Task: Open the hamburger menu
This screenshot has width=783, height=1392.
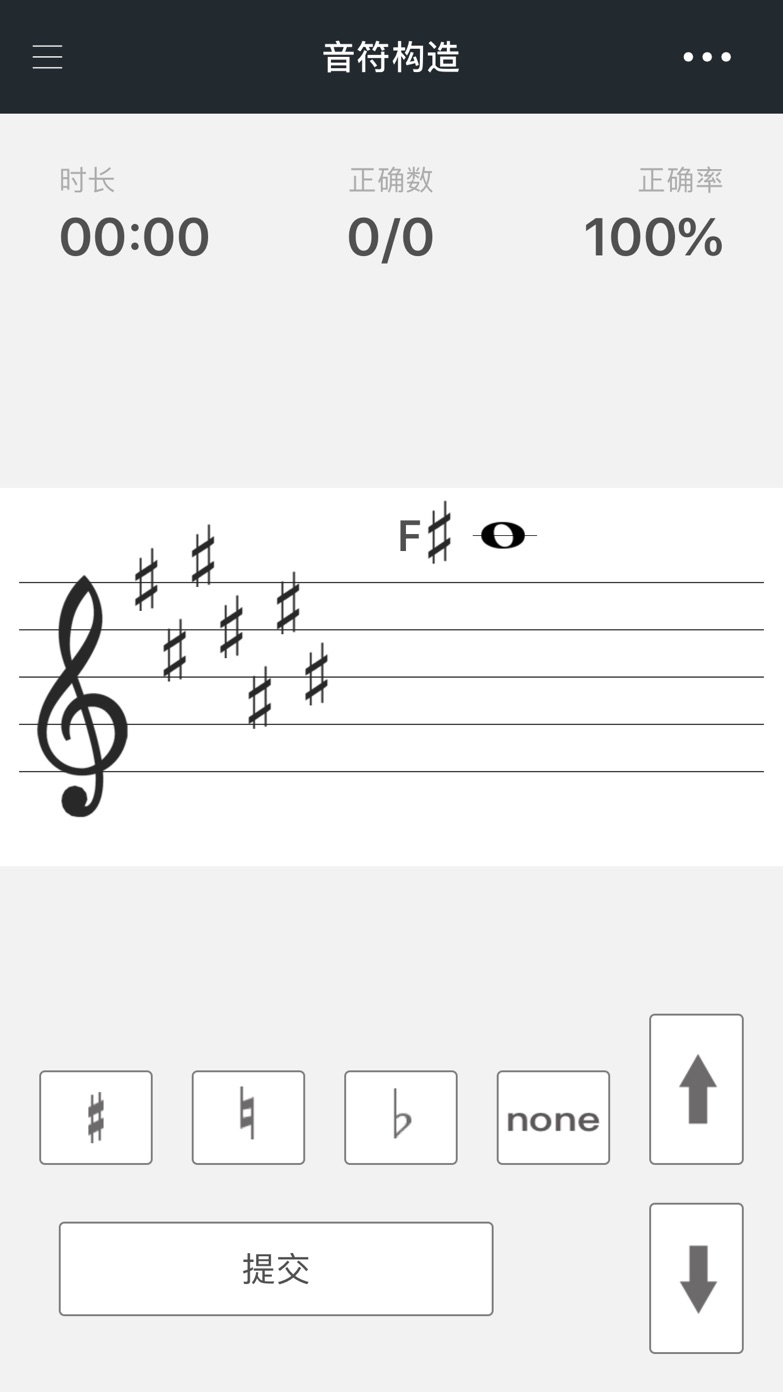Action: point(47,57)
